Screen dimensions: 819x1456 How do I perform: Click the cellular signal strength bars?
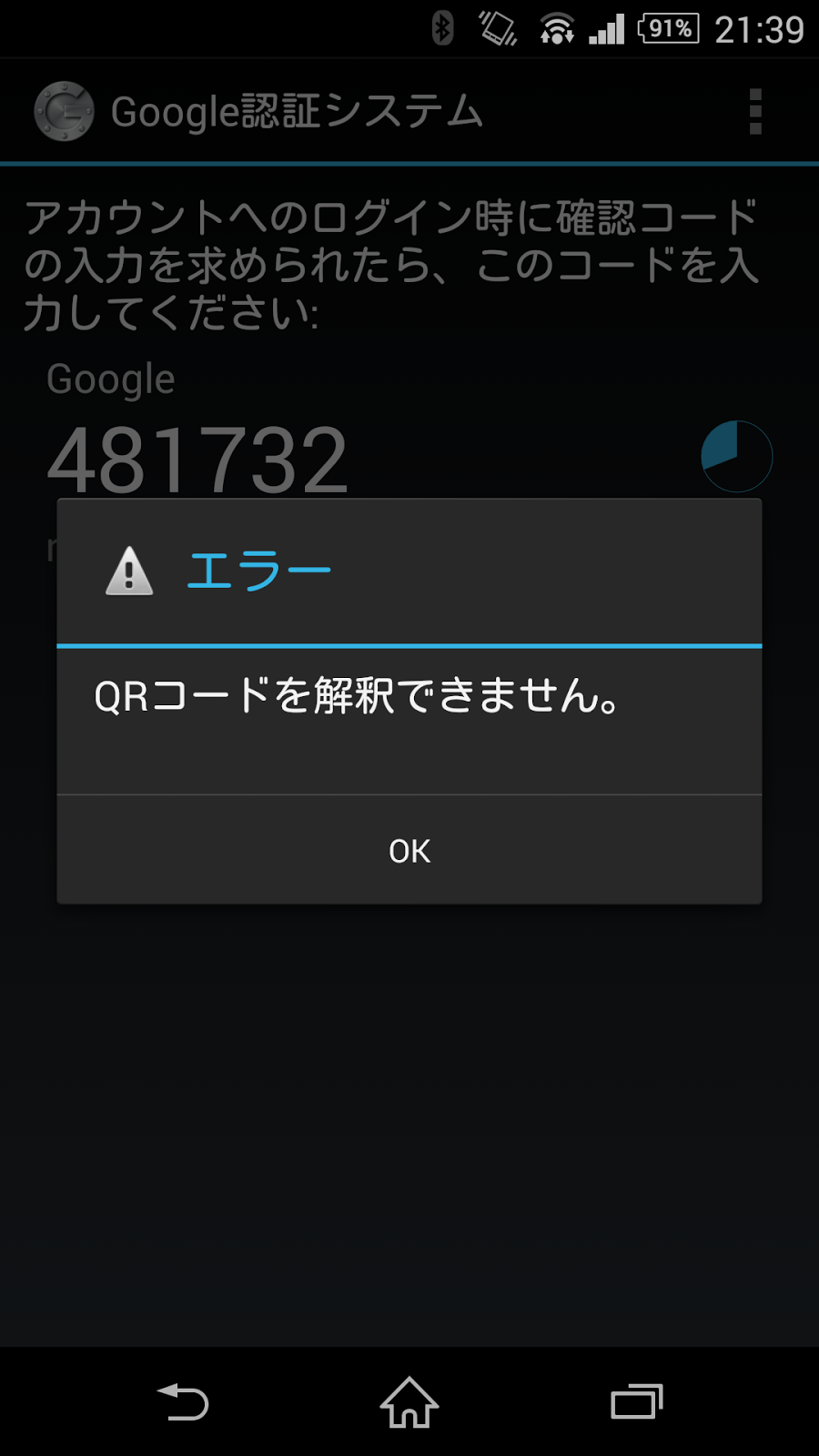point(607,28)
